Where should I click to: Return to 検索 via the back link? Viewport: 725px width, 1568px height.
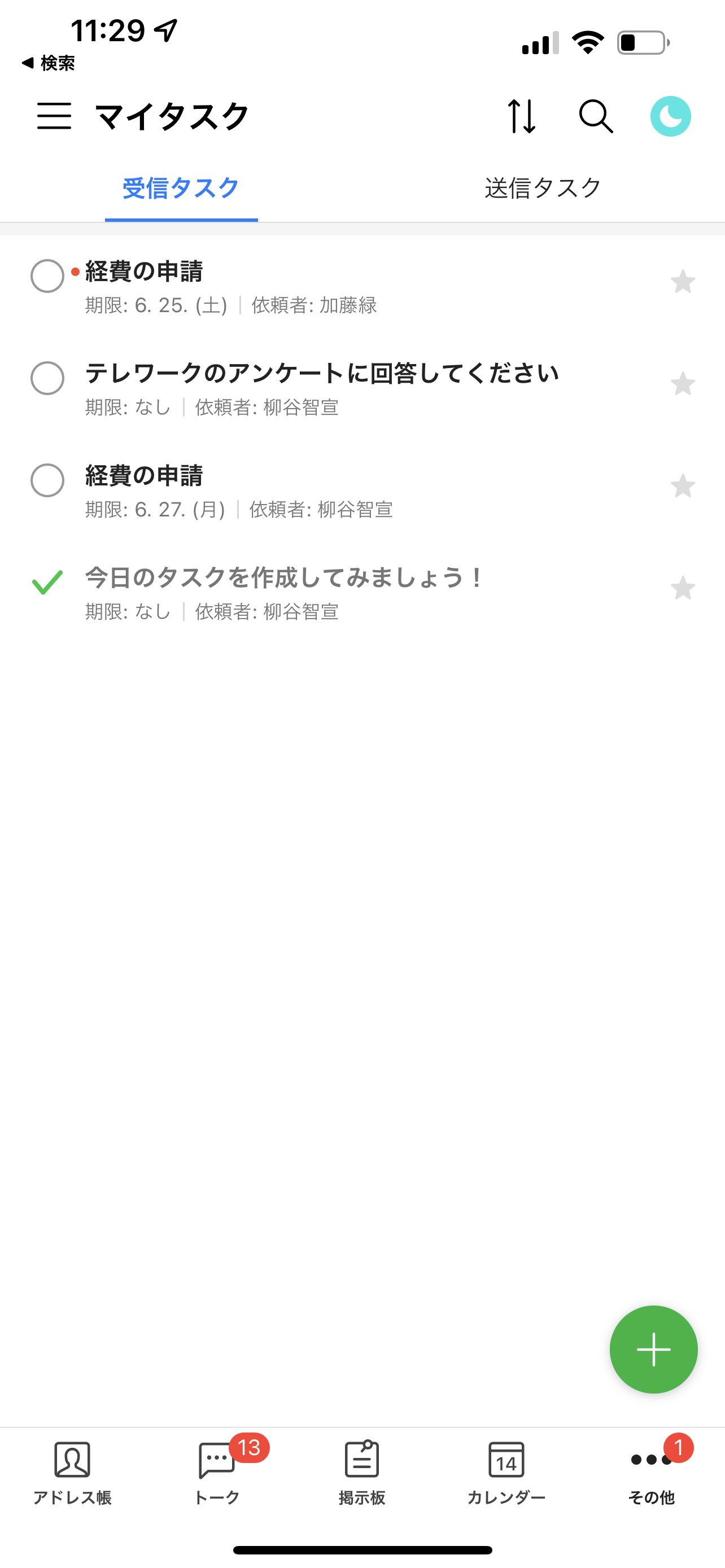click(49, 63)
